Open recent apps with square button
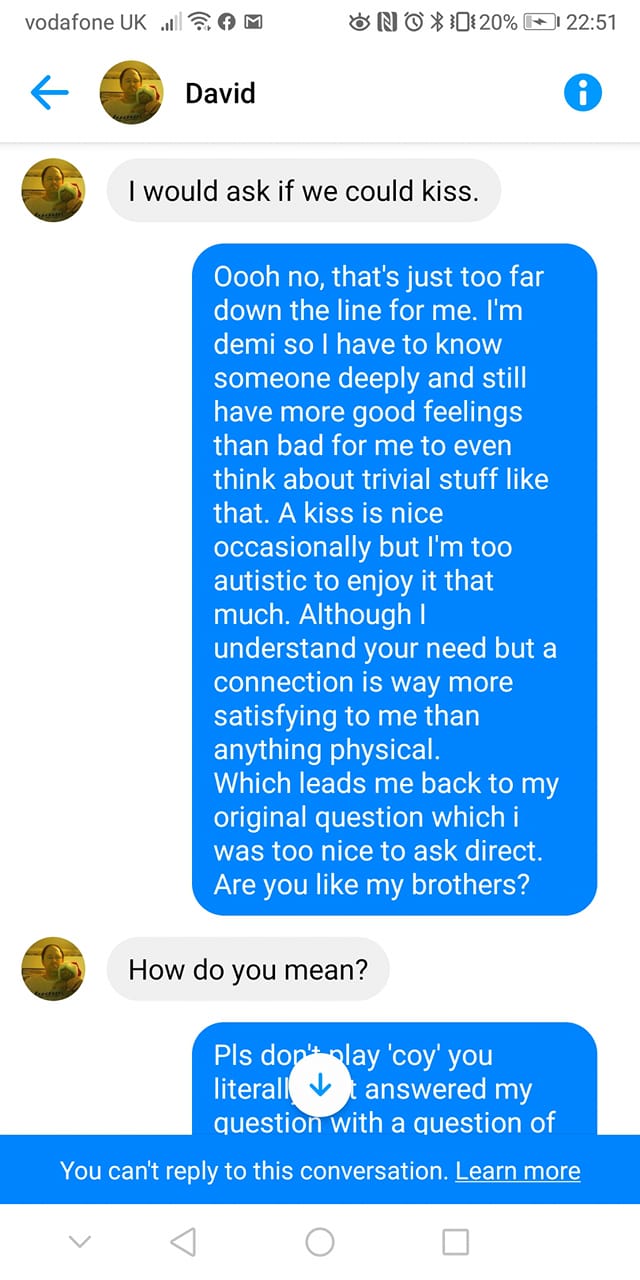The image size is (640, 1280). [x=455, y=1242]
